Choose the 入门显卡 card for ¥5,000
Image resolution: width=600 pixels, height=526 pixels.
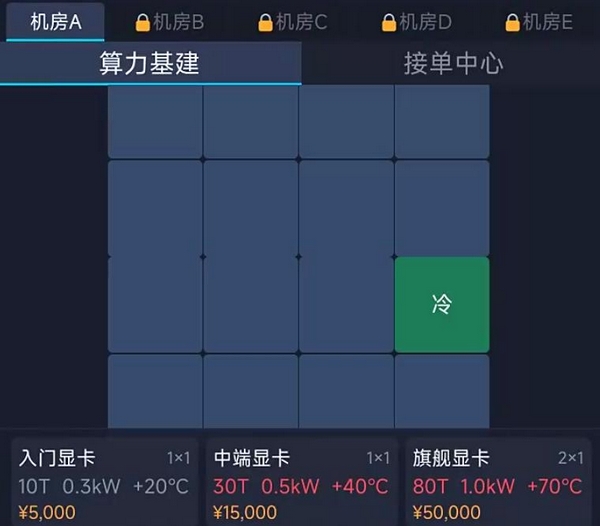point(104,482)
